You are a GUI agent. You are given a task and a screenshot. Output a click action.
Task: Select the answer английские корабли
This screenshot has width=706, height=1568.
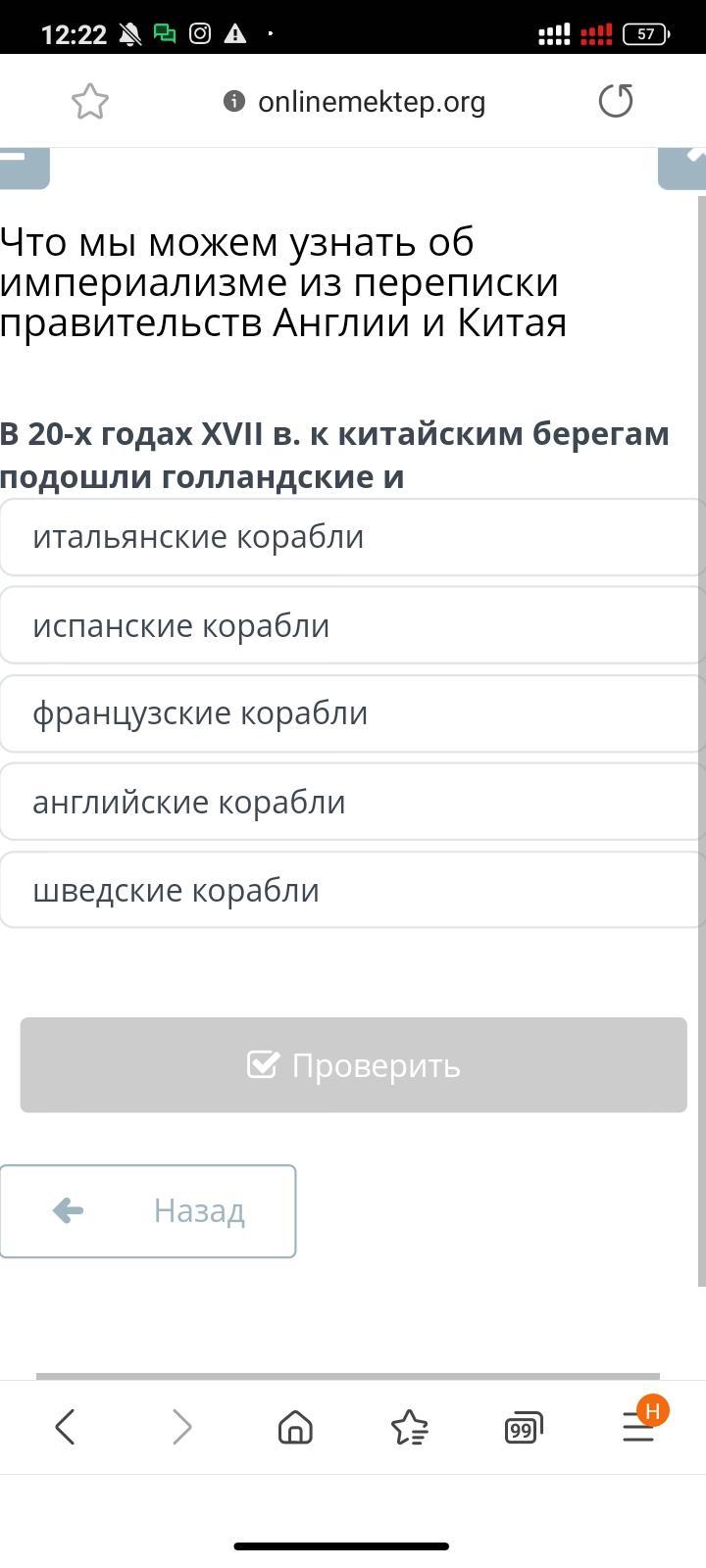353,802
